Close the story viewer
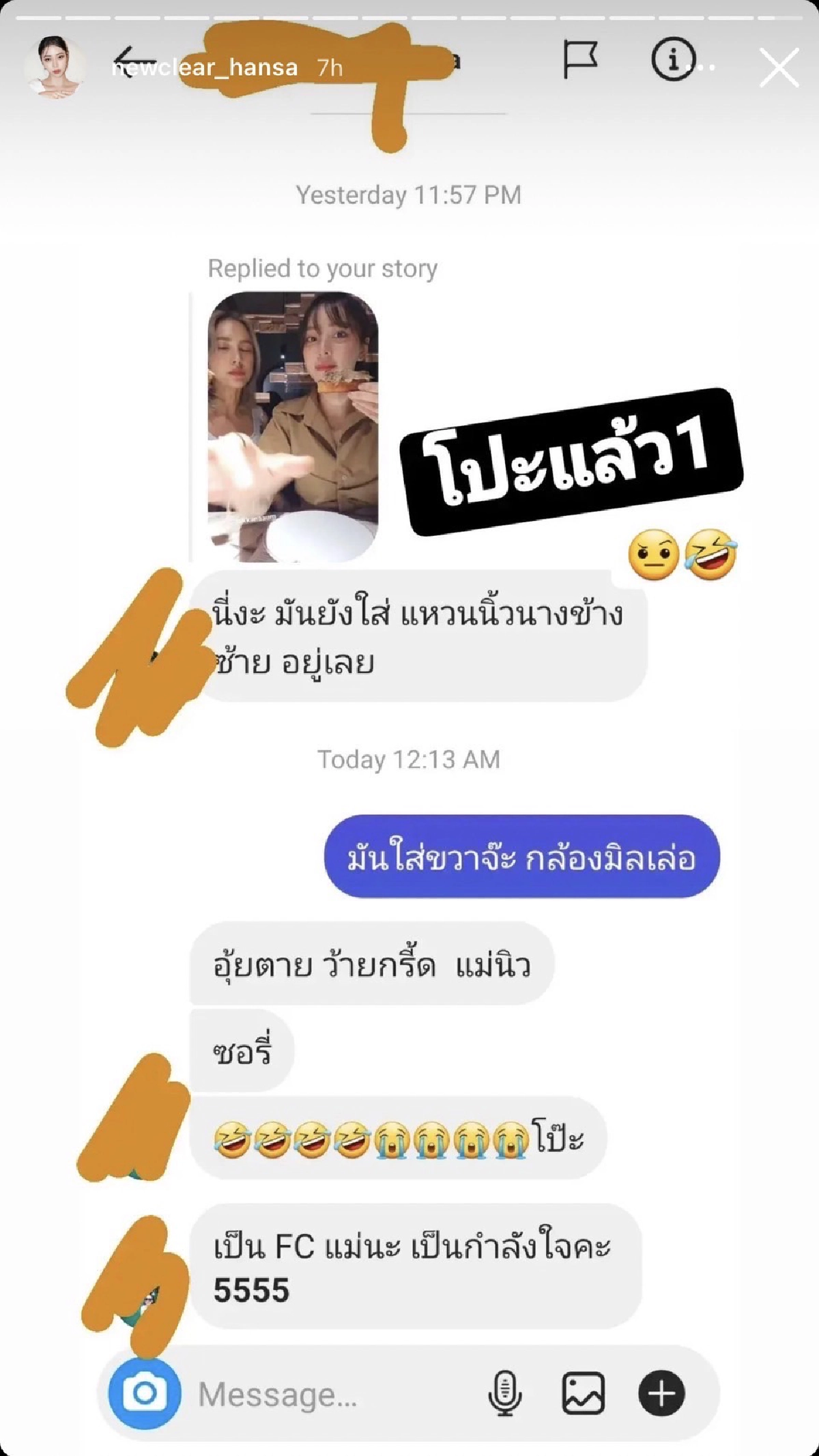 (779, 68)
